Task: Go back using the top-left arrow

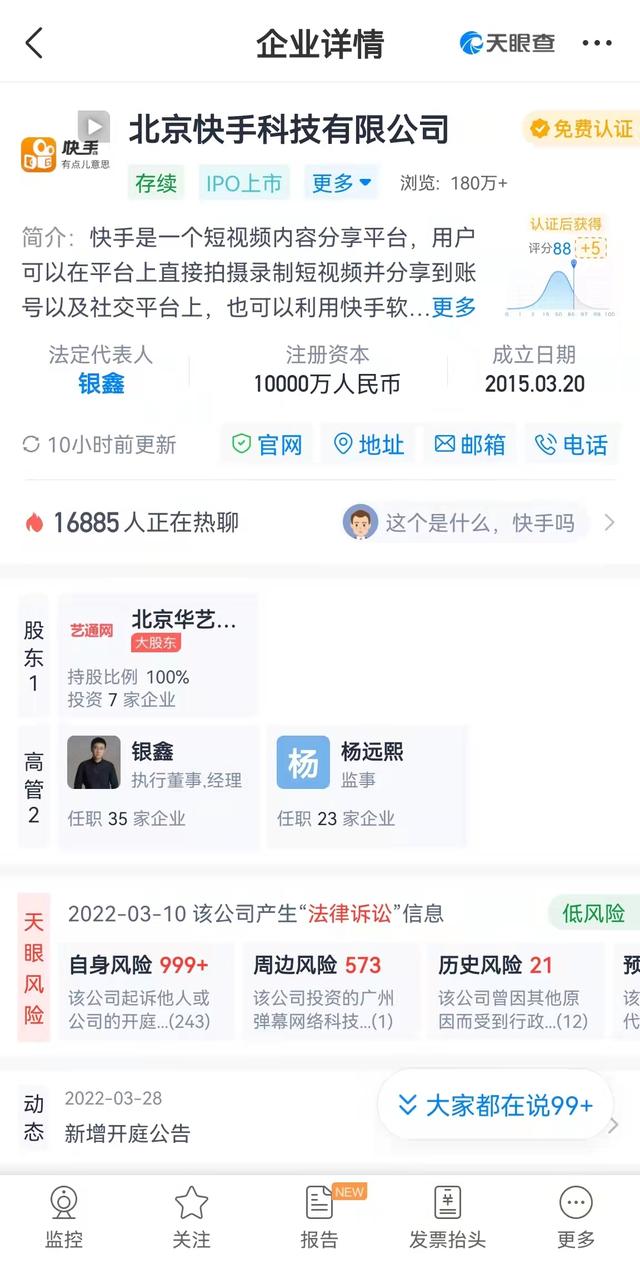Action: click(x=34, y=43)
